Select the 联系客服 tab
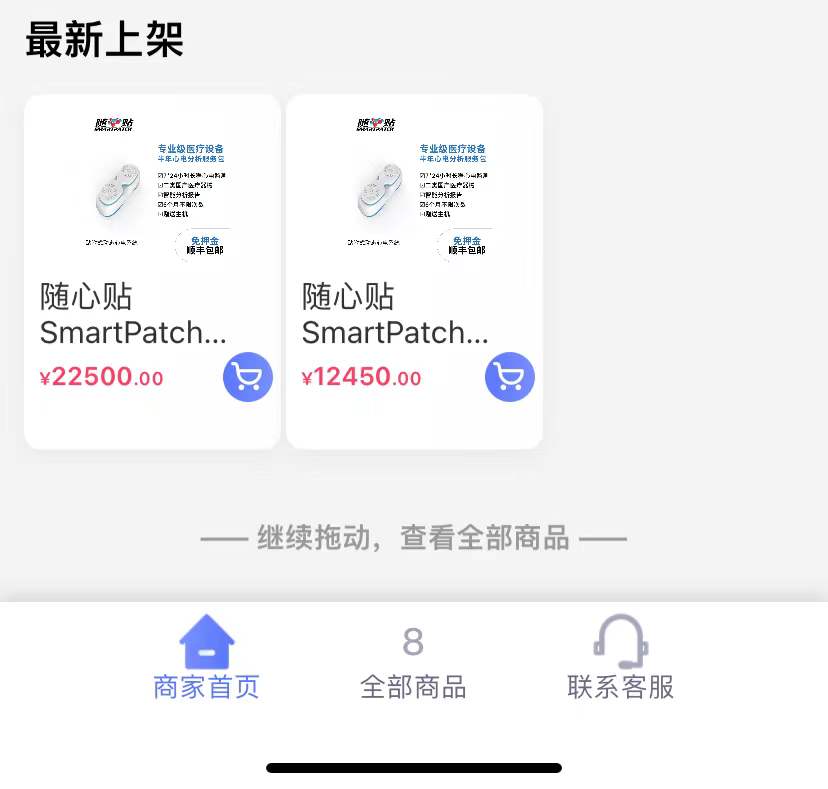Viewport: 828px width, 789px height. (621, 660)
